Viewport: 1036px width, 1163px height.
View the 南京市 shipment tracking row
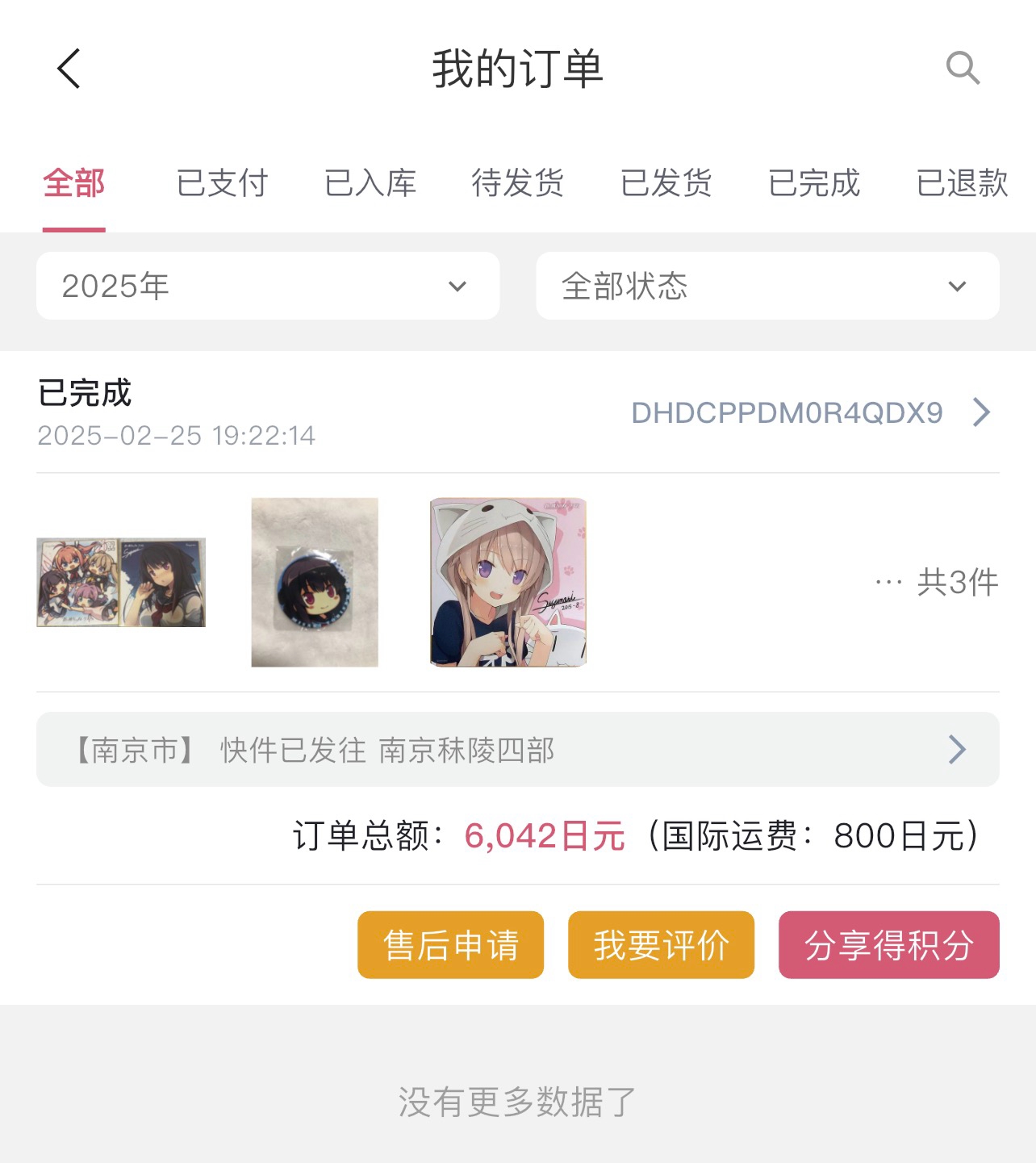(x=517, y=750)
